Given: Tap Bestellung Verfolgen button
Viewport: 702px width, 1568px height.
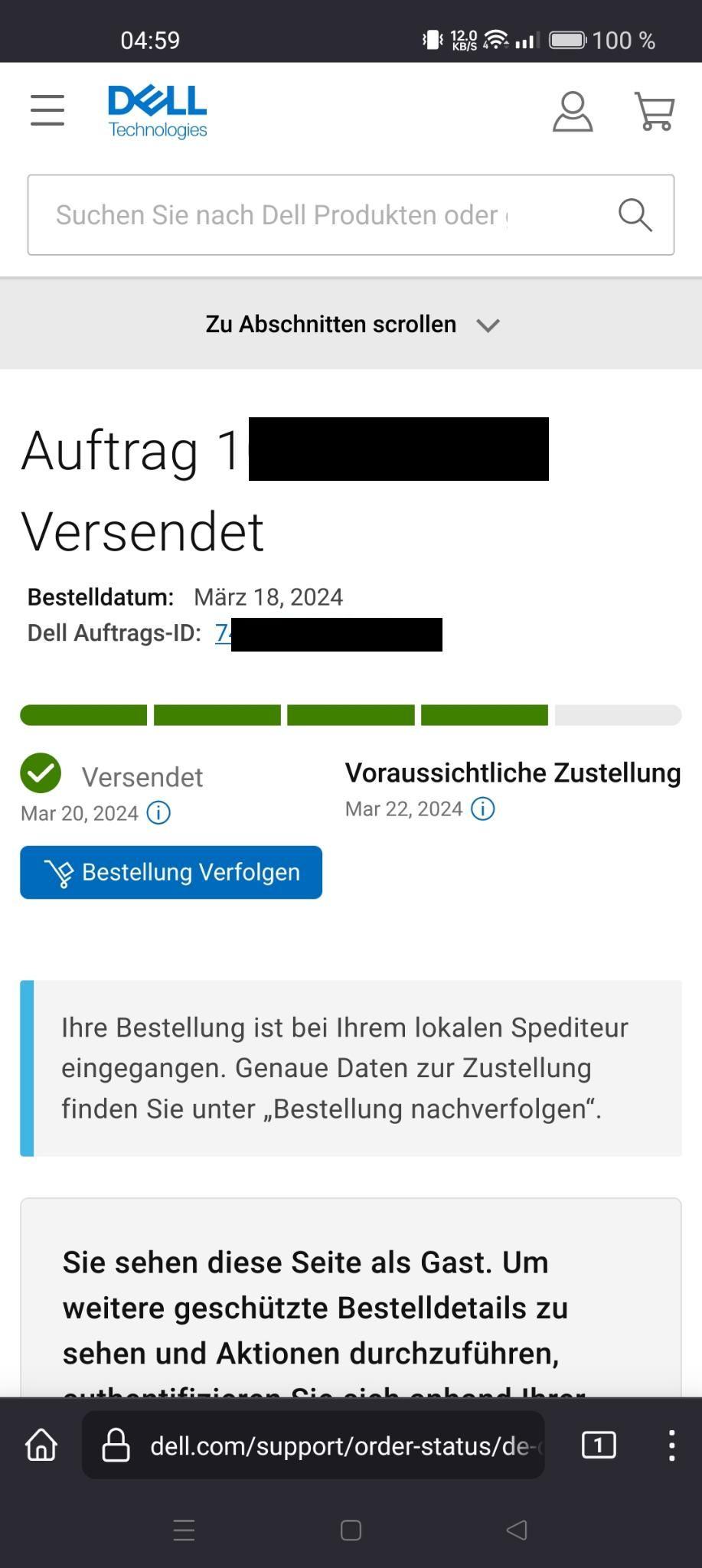Looking at the screenshot, I should (x=171, y=873).
